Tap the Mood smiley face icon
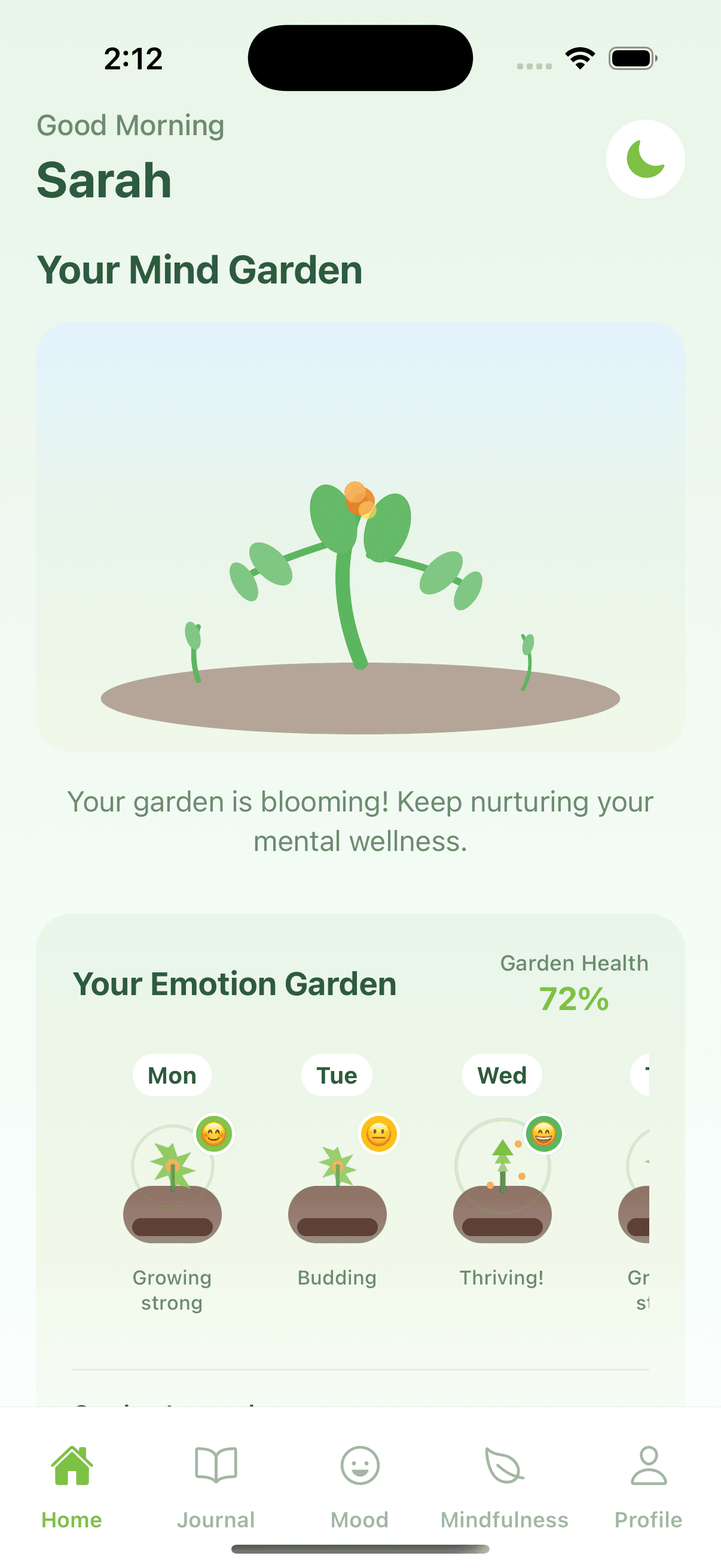The height and width of the screenshot is (1568, 721). [359, 1467]
